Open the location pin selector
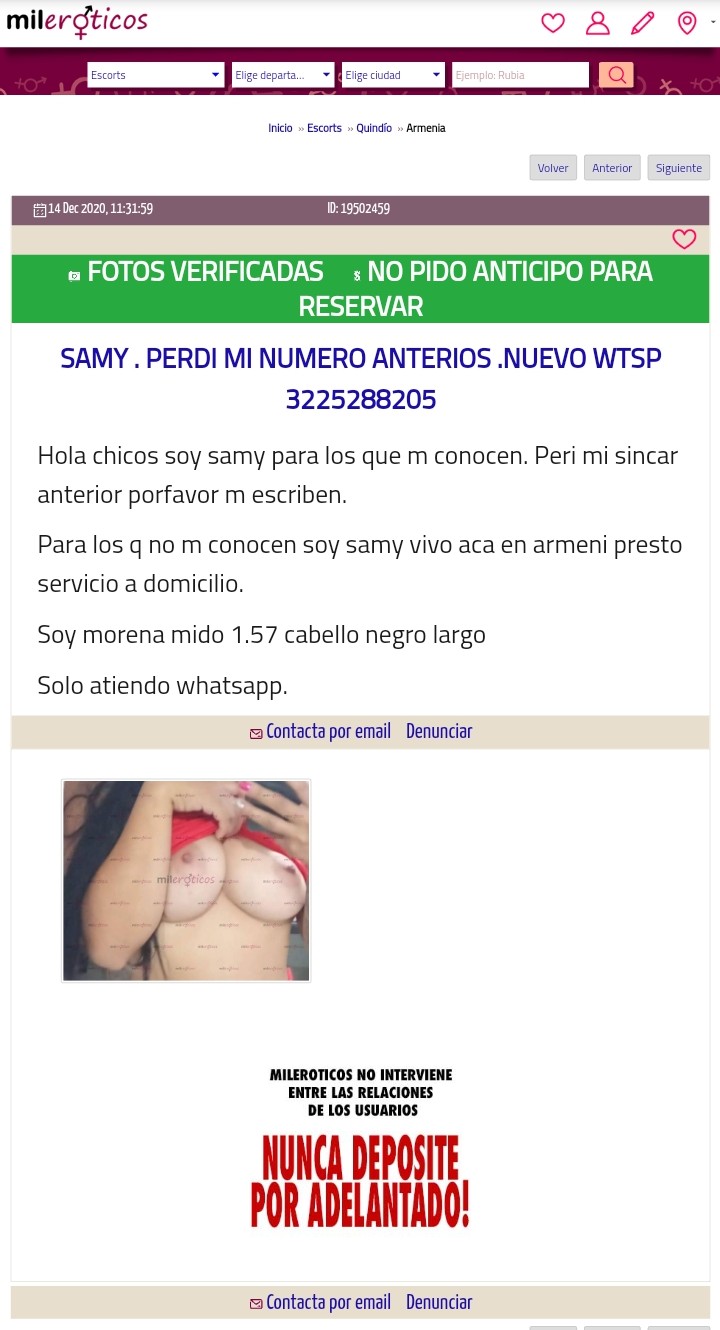Screen dimensions: 720x1330 point(687,22)
